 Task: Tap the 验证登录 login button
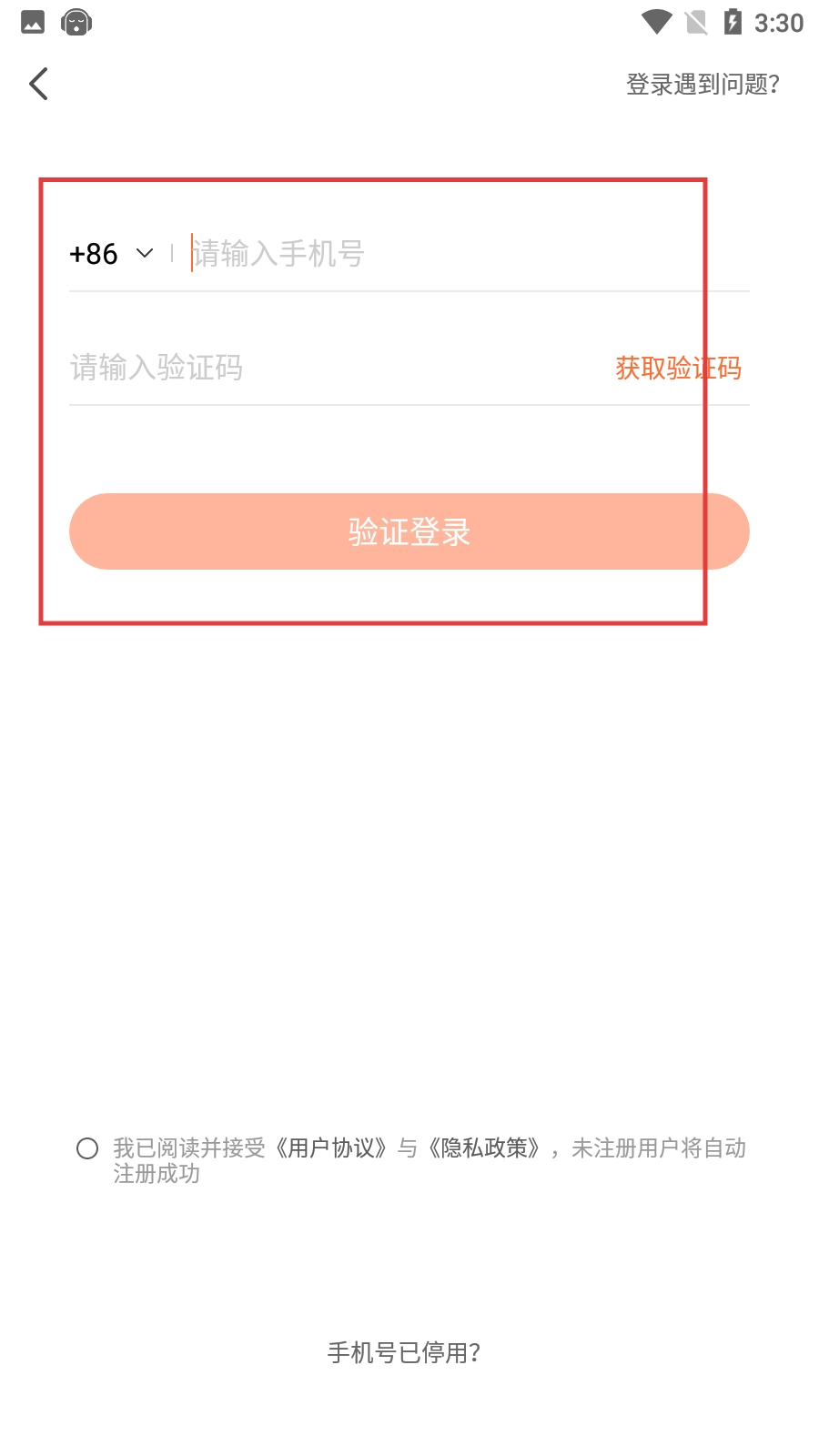click(409, 531)
